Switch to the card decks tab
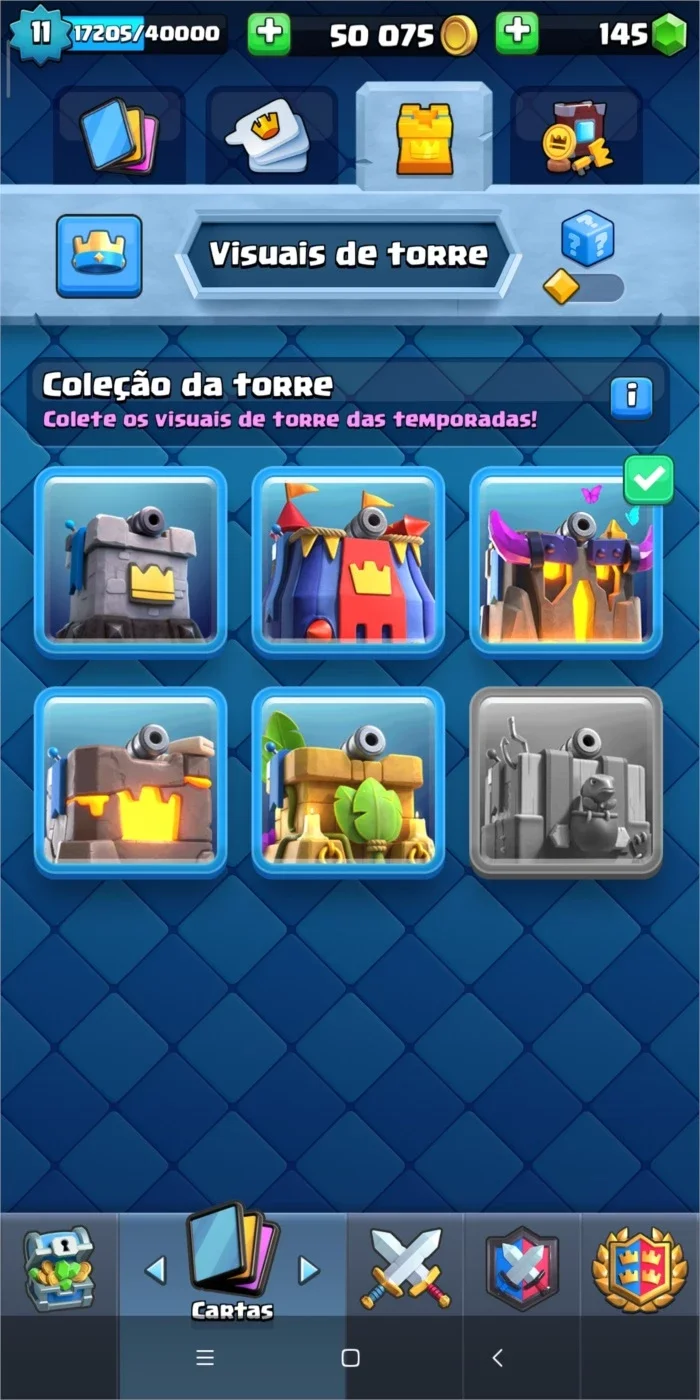This screenshot has width=700, height=1400. pos(119,137)
